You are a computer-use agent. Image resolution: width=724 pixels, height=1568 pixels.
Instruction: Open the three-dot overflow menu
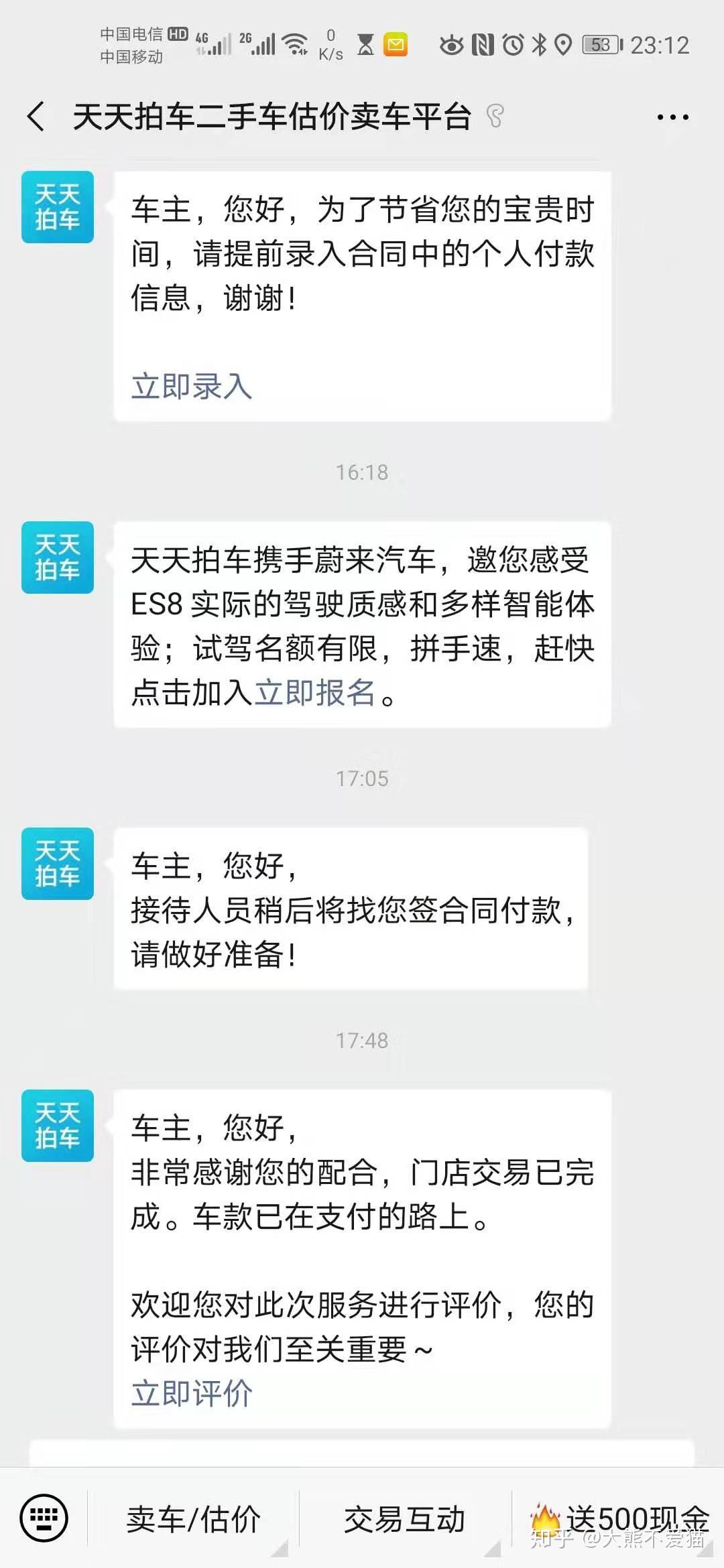click(x=672, y=117)
